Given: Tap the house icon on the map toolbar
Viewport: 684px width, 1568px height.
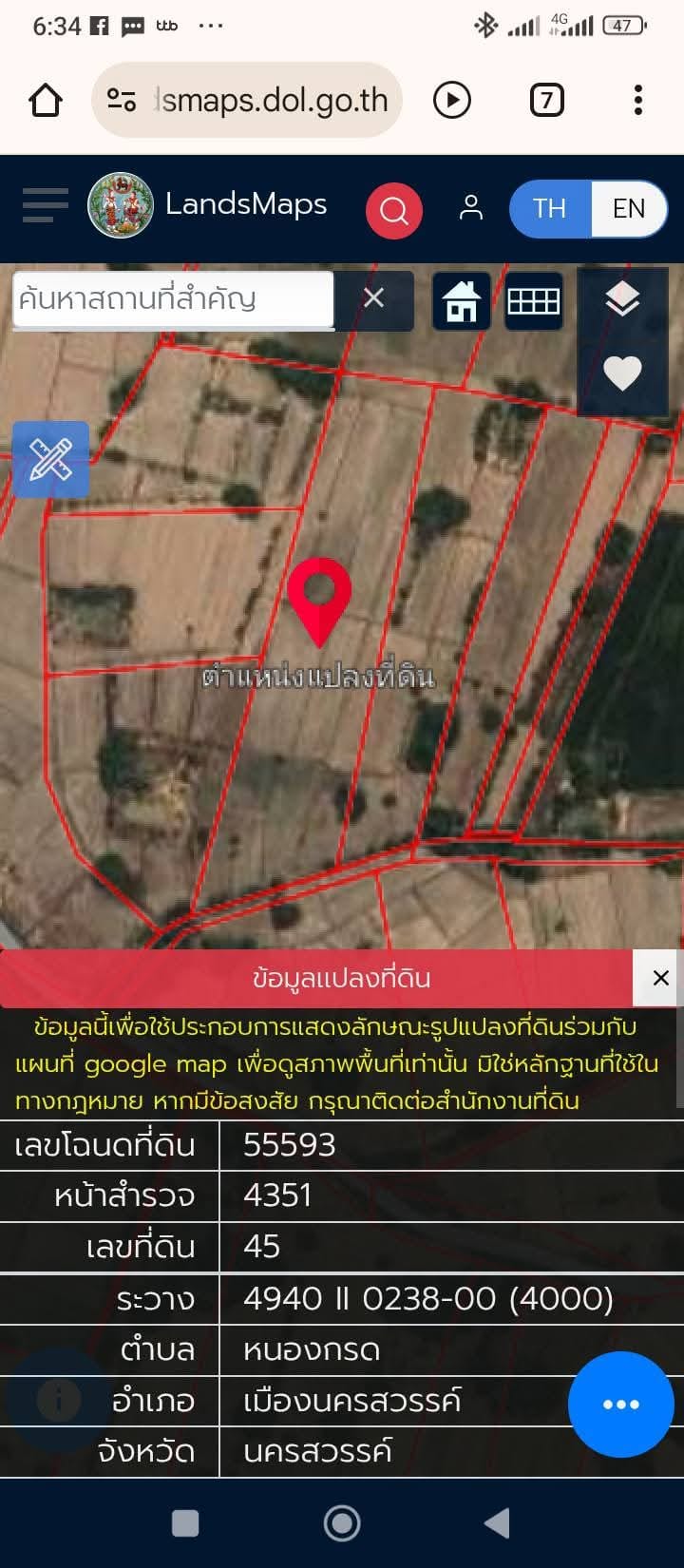Looking at the screenshot, I should (x=462, y=301).
